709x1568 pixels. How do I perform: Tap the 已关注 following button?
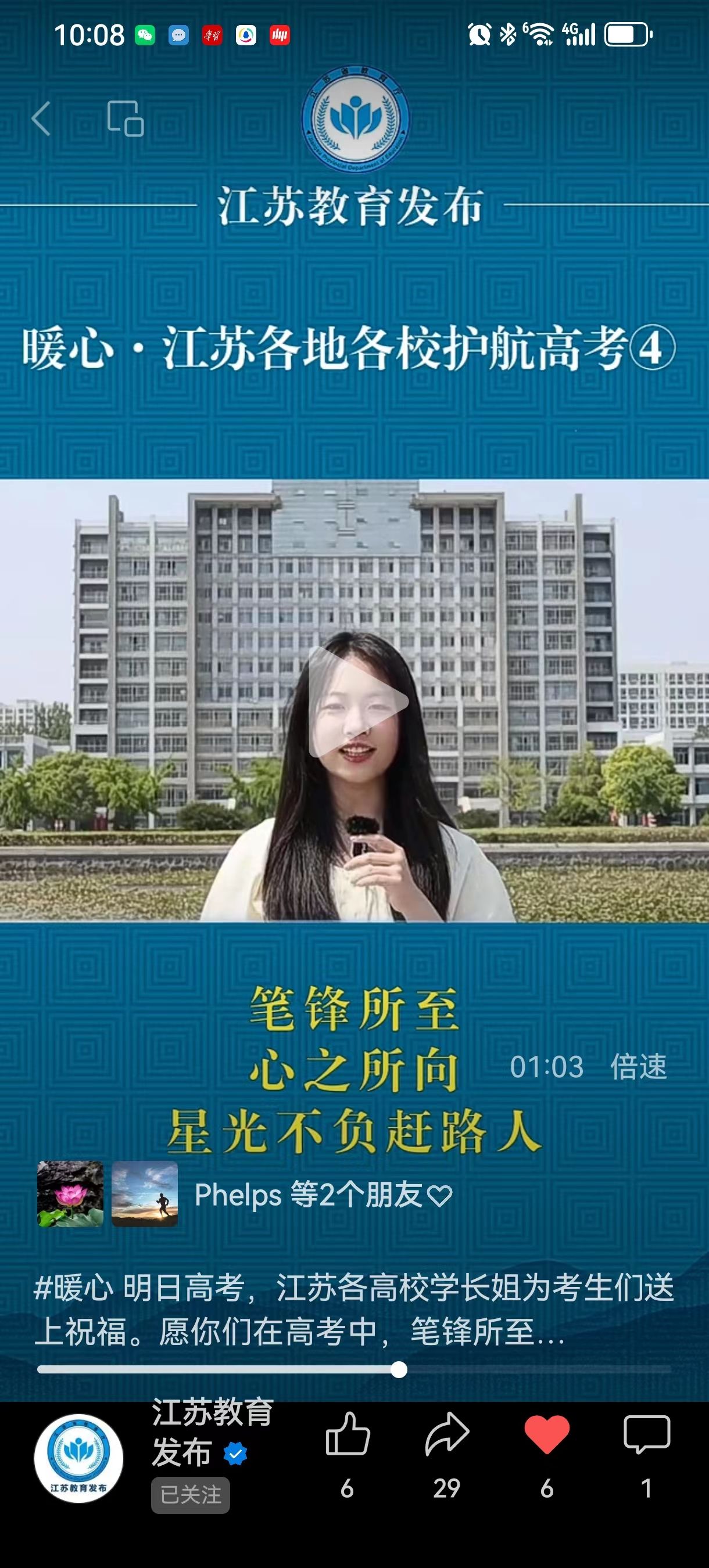point(190,1495)
